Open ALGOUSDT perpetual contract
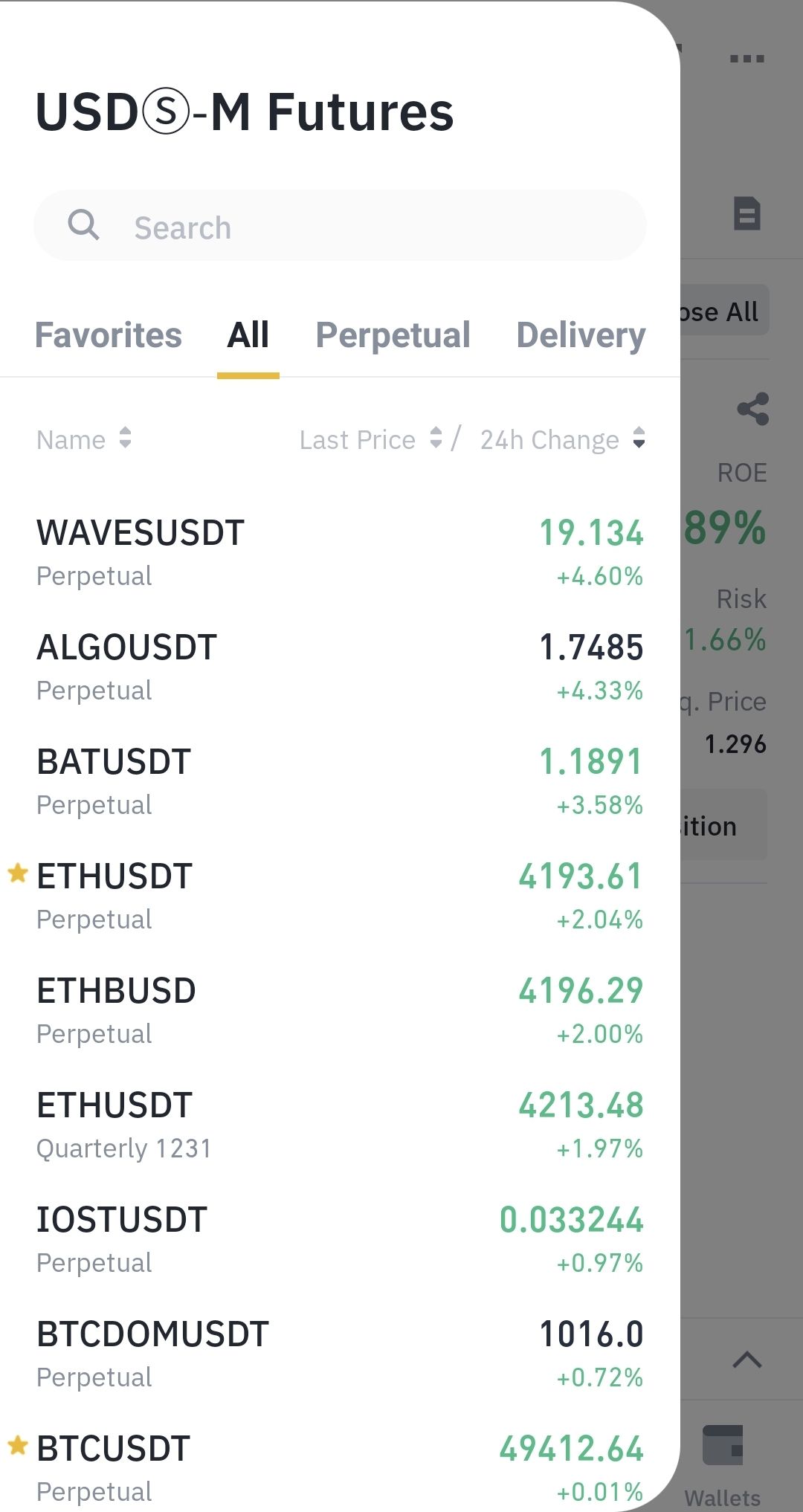Image resolution: width=803 pixels, height=1512 pixels. (340, 668)
